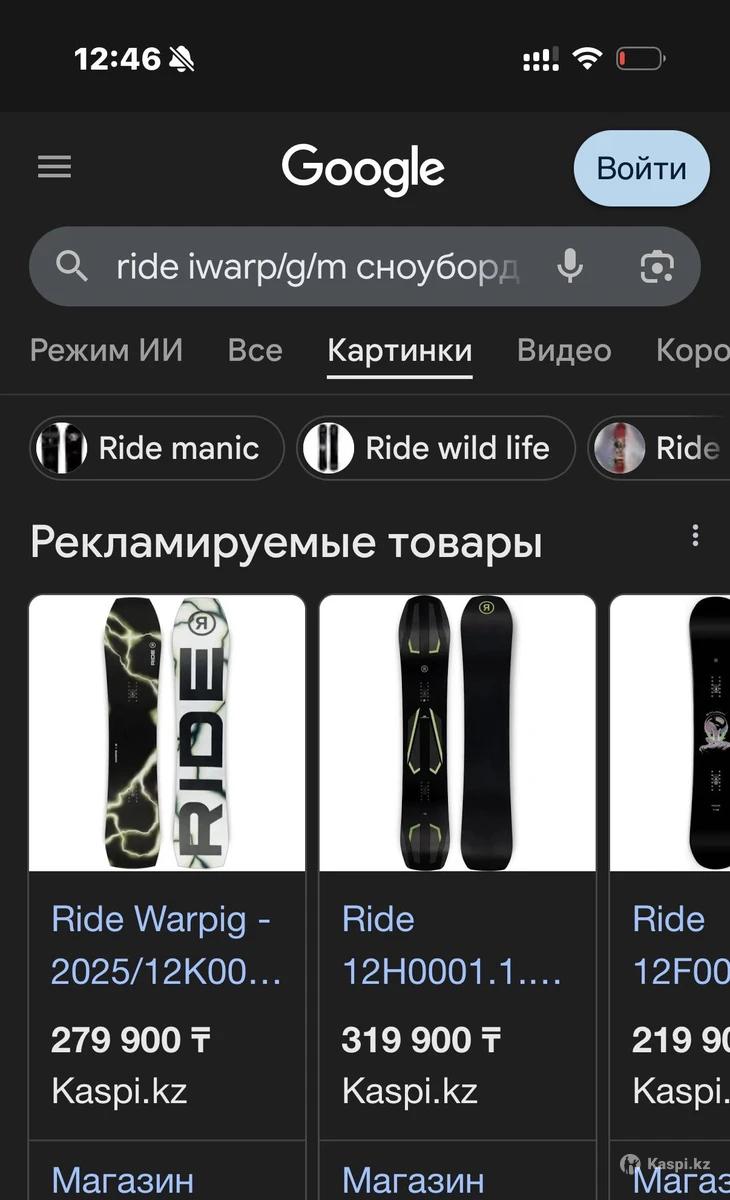The image size is (730, 1200).
Task: Open Google Lens camera search
Action: [x=657, y=267]
